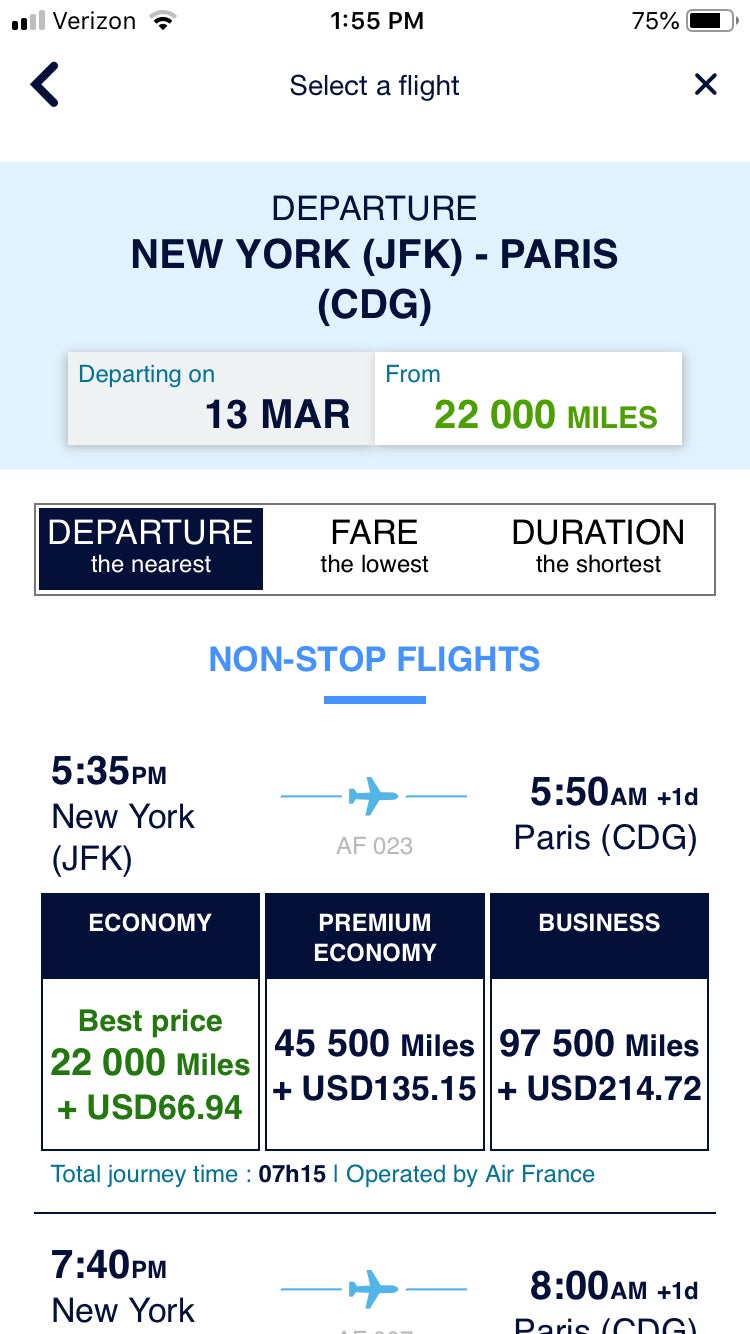The image size is (750, 1334).
Task: Open the Departing on 13 MAR date selector
Action: pos(219,398)
